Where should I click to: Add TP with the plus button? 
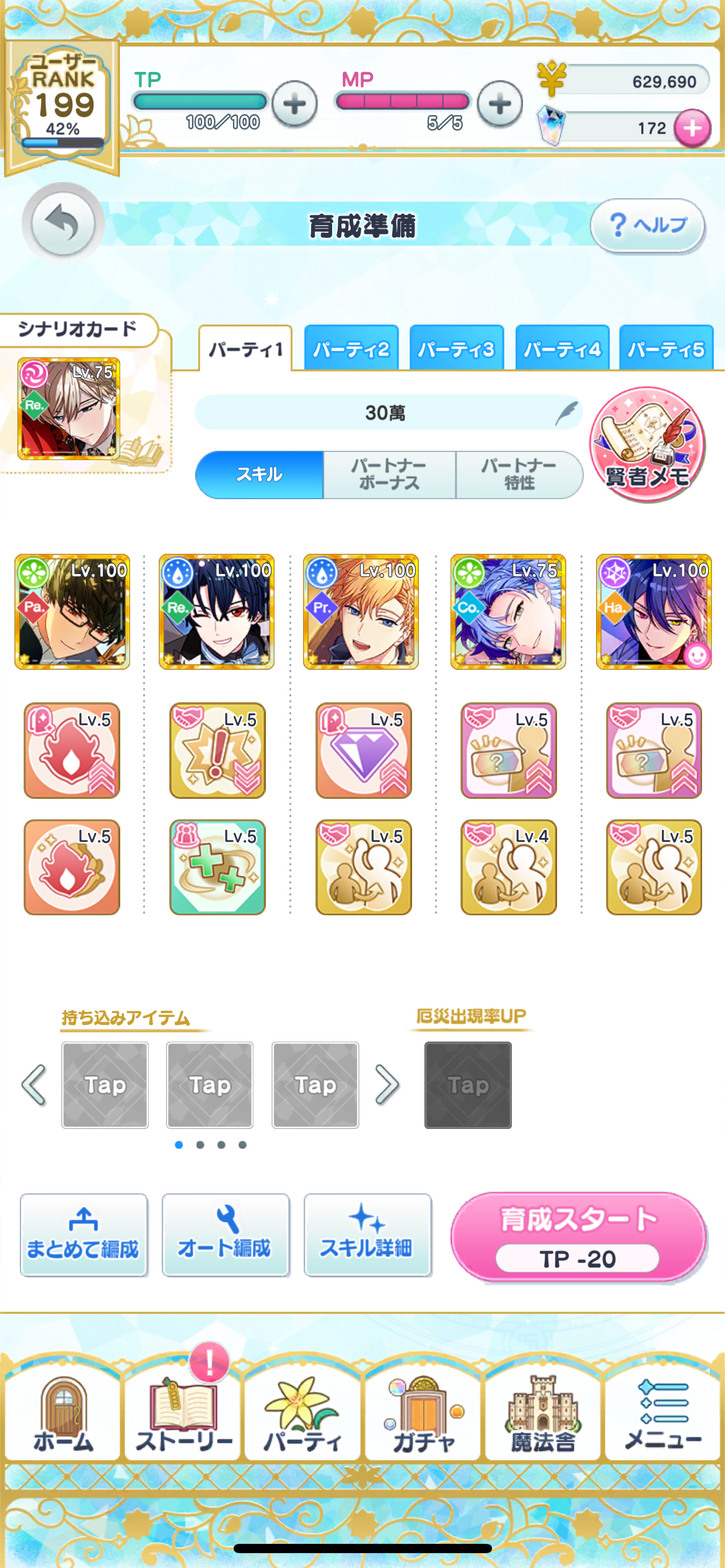295,104
